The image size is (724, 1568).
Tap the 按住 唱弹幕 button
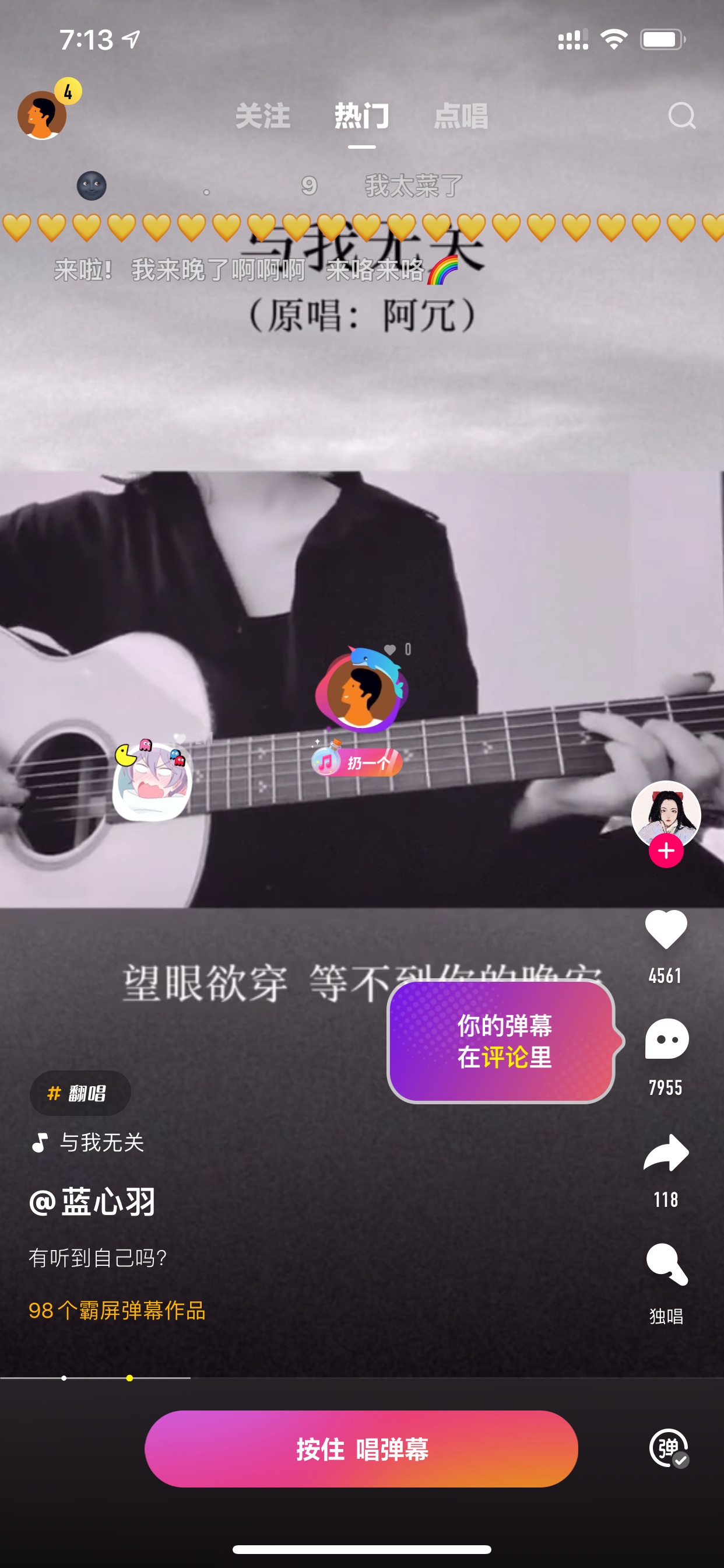[x=361, y=1448]
